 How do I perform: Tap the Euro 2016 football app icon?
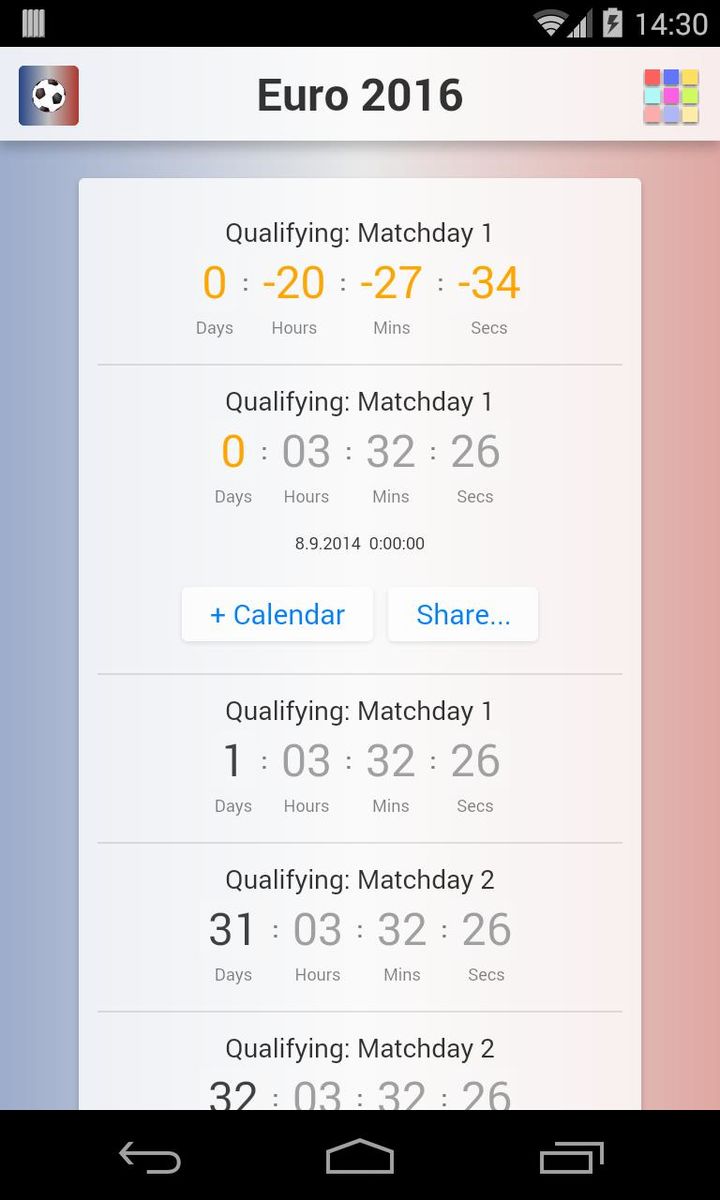pos(48,94)
